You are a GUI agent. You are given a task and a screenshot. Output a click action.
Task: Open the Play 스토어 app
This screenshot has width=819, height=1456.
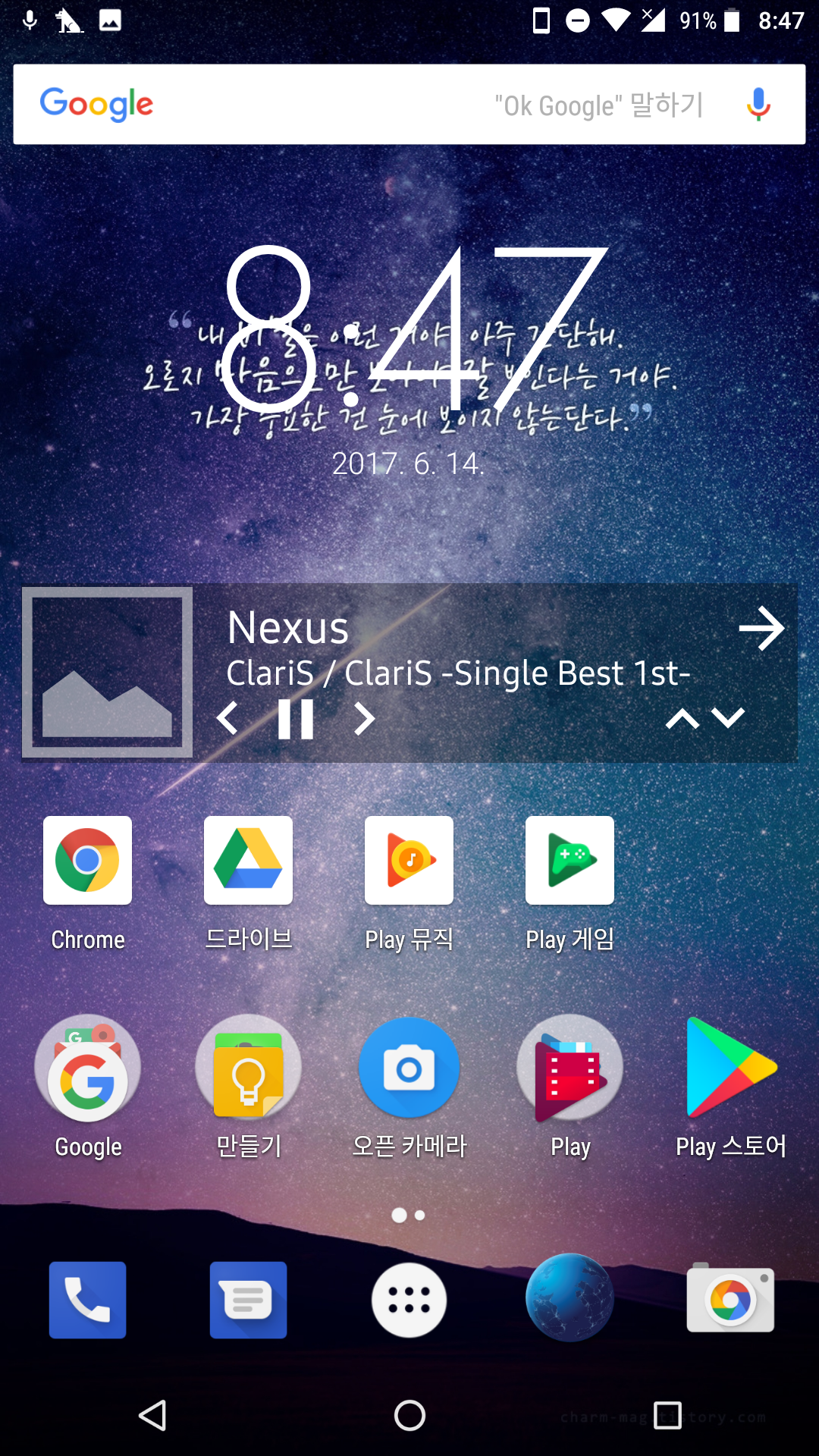coord(730,1068)
